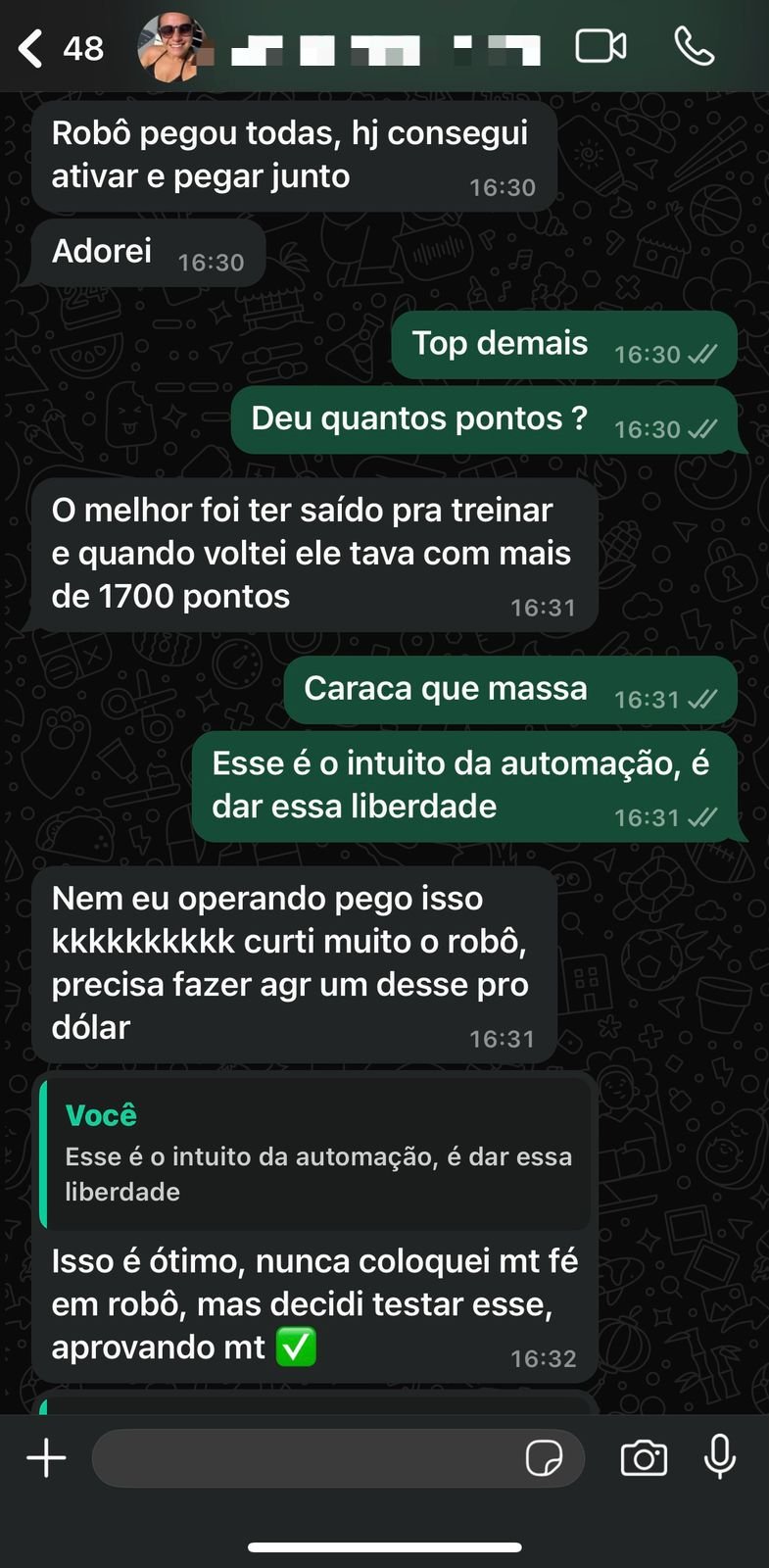Record a voice message
The height and width of the screenshot is (1568, 769).
pyautogui.click(x=720, y=1456)
